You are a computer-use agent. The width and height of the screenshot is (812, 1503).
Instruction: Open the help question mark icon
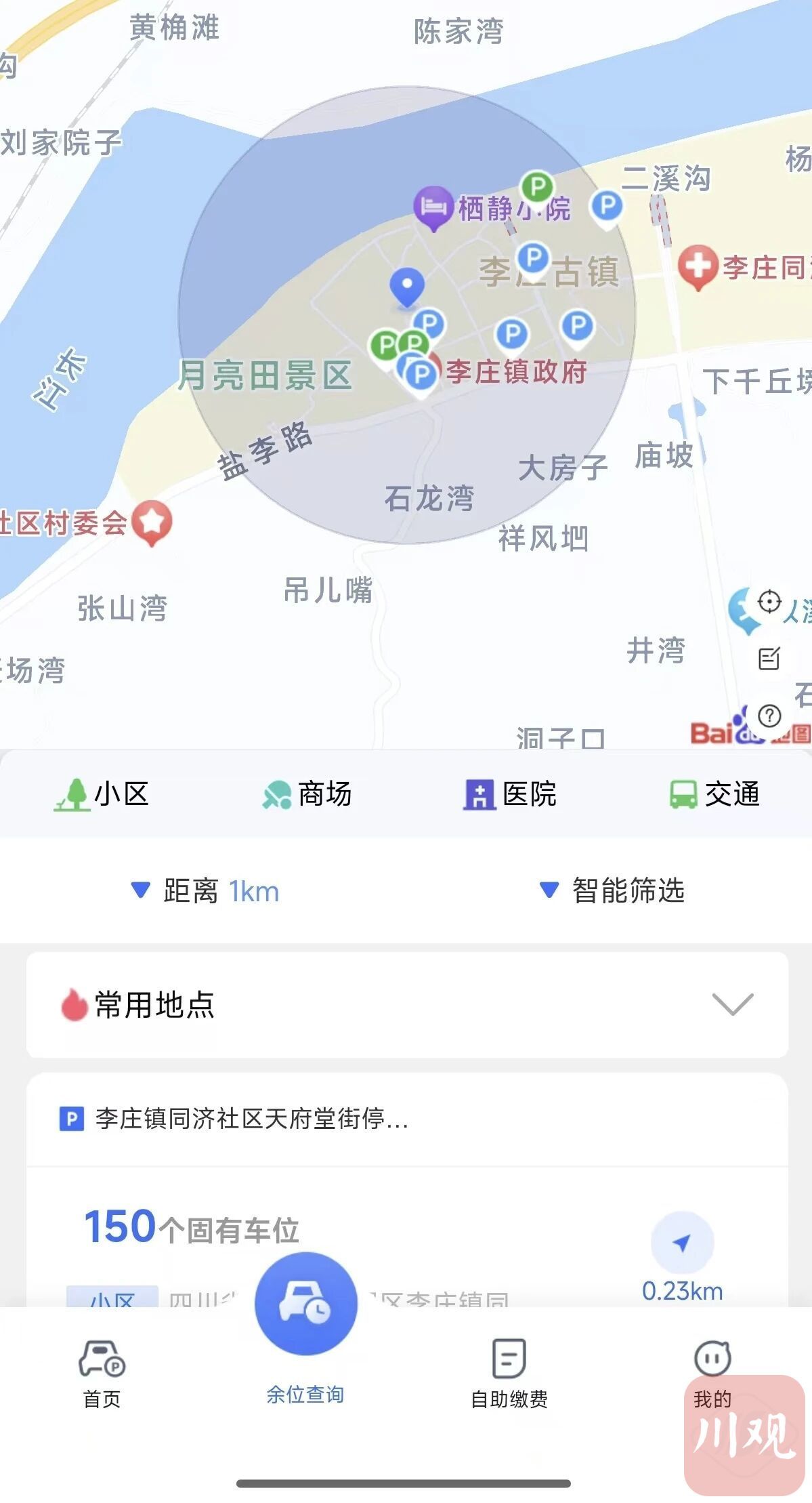[x=769, y=716]
